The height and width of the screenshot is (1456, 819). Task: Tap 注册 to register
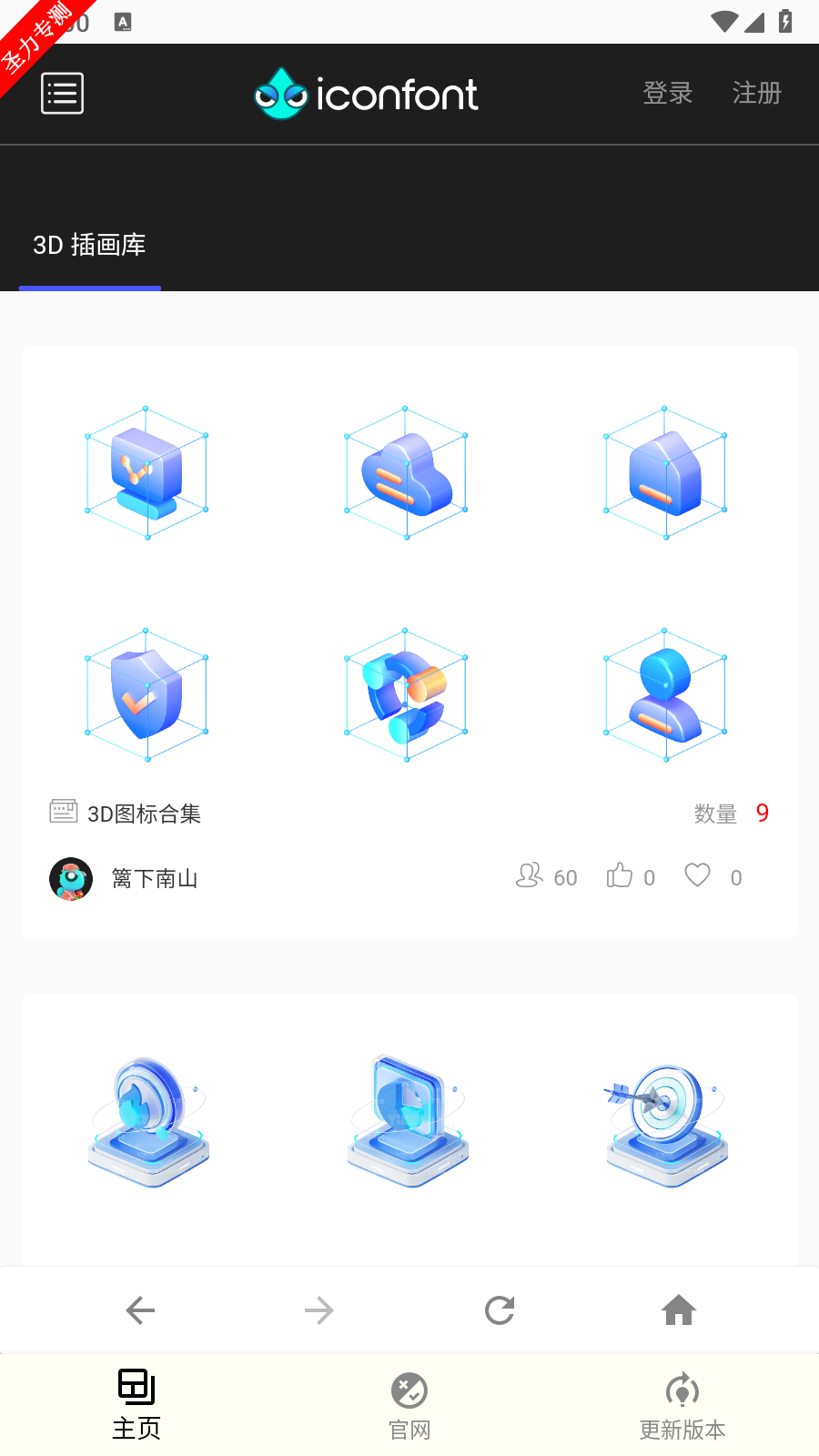point(757,93)
